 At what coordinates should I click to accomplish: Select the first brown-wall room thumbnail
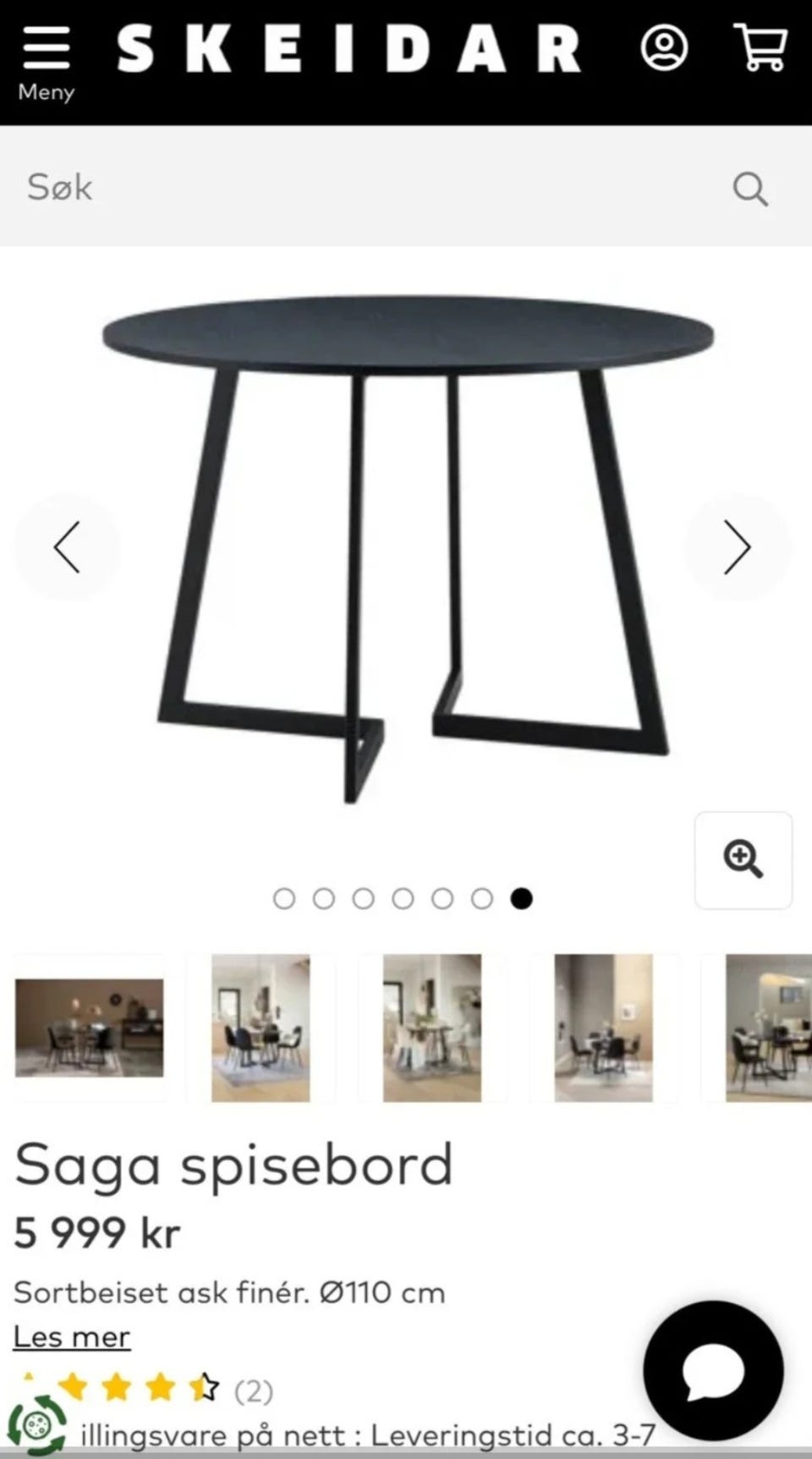pyautogui.click(x=89, y=1028)
